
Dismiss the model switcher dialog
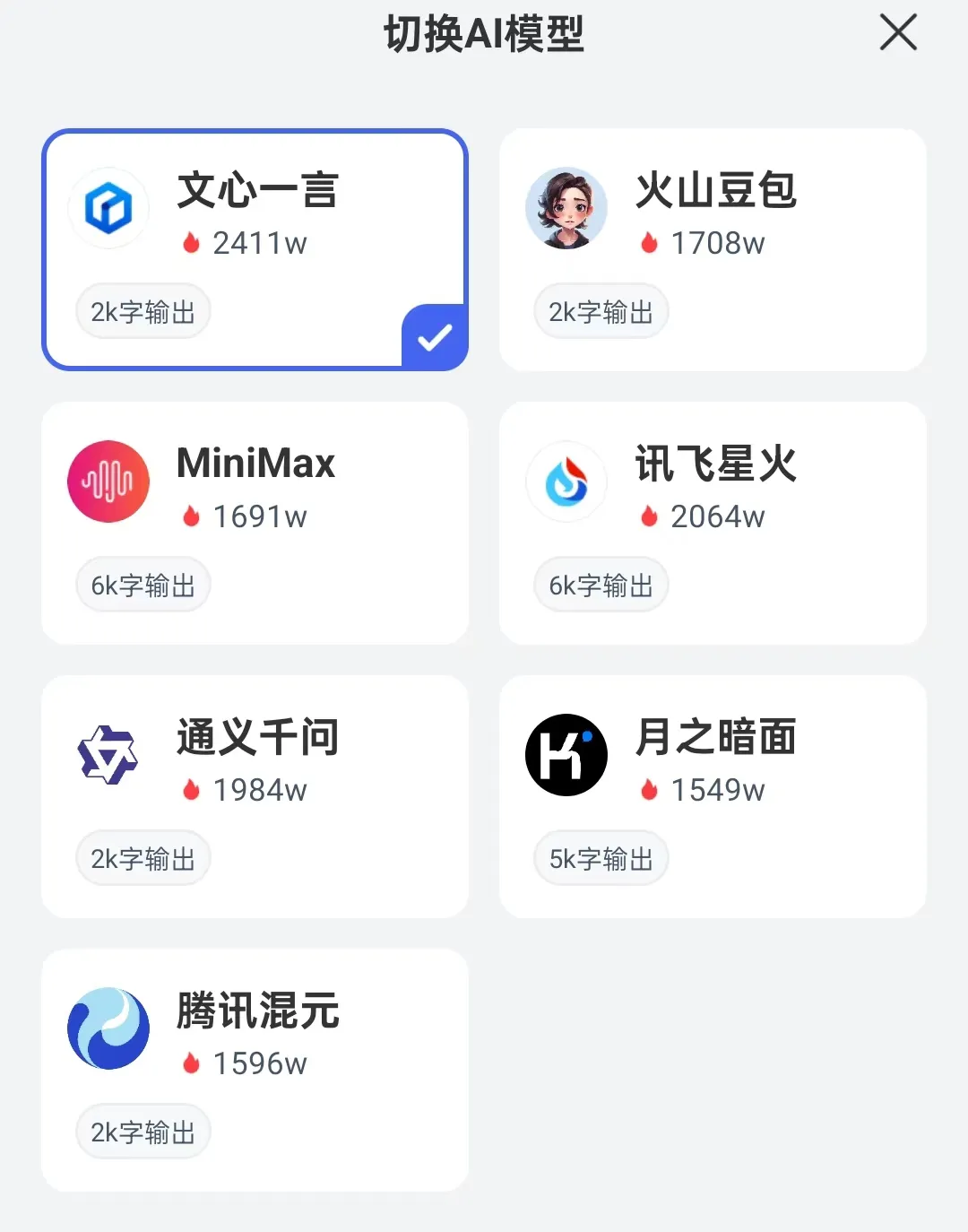(x=897, y=33)
